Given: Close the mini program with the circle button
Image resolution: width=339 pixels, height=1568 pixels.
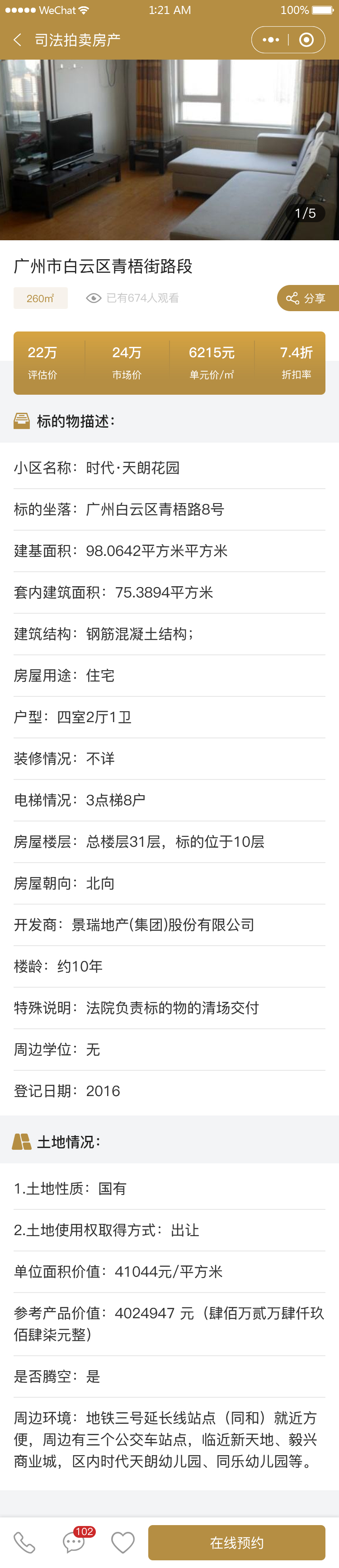Looking at the screenshot, I should [306, 40].
